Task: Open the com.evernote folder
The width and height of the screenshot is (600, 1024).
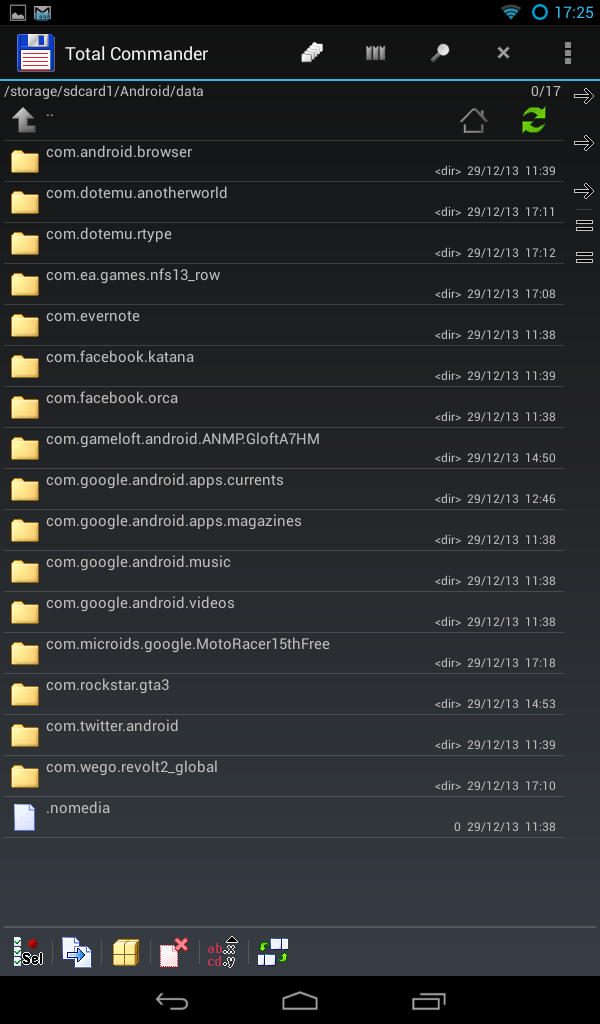Action: pyautogui.click(x=284, y=325)
